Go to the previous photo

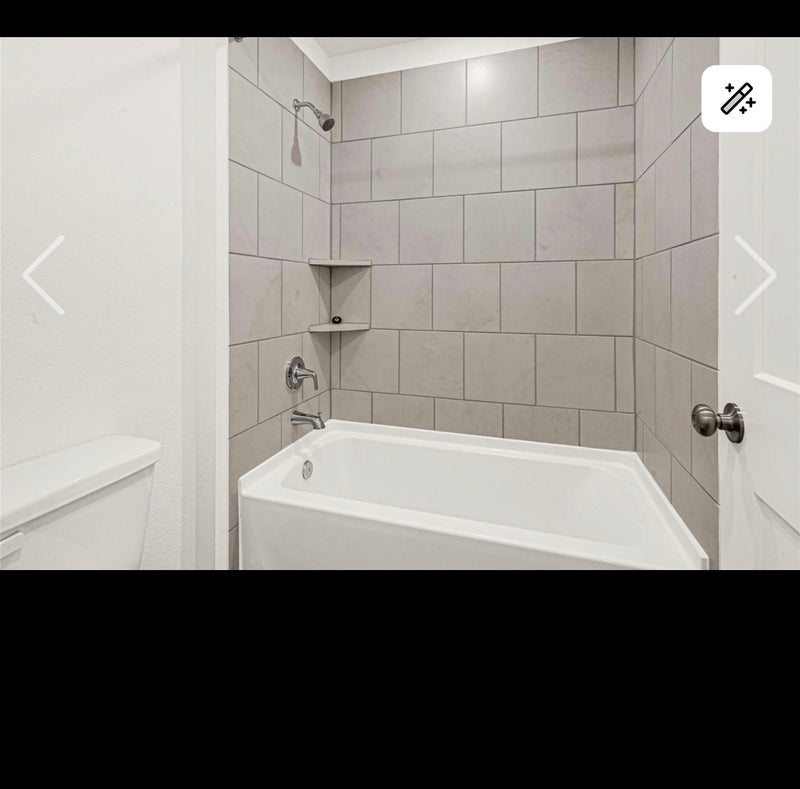click(44, 275)
